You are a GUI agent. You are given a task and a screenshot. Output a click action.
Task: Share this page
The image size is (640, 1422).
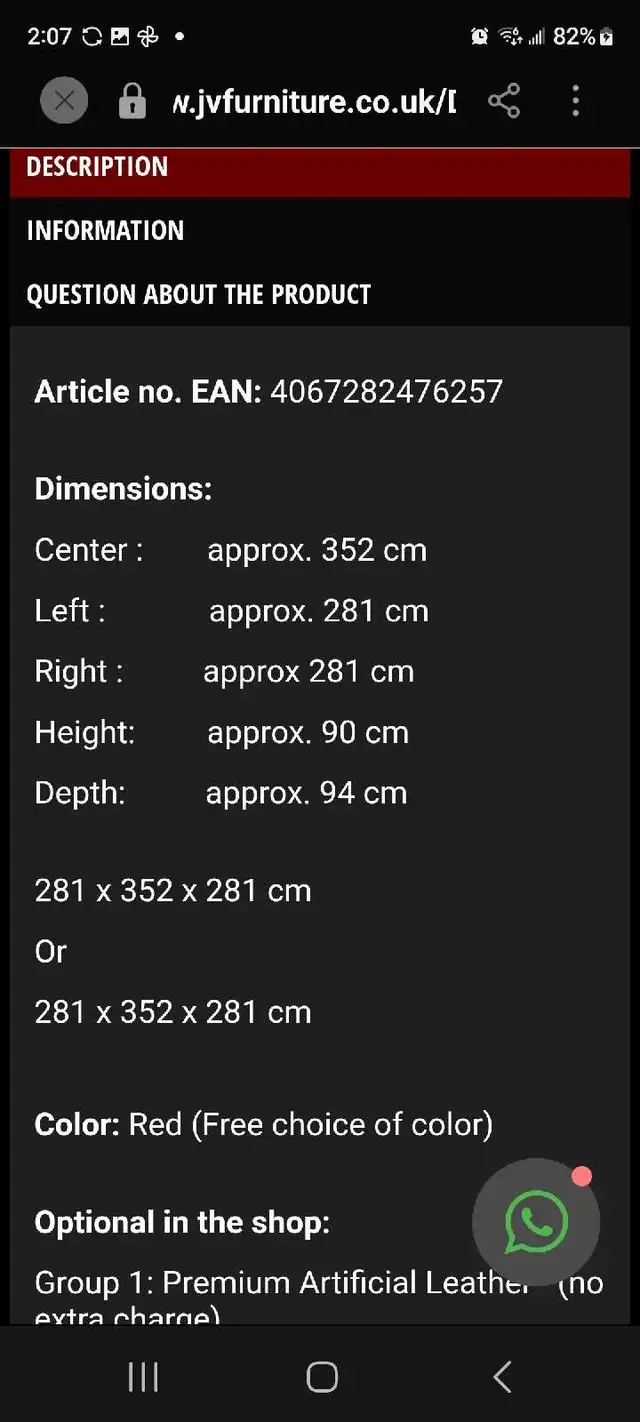click(x=503, y=100)
